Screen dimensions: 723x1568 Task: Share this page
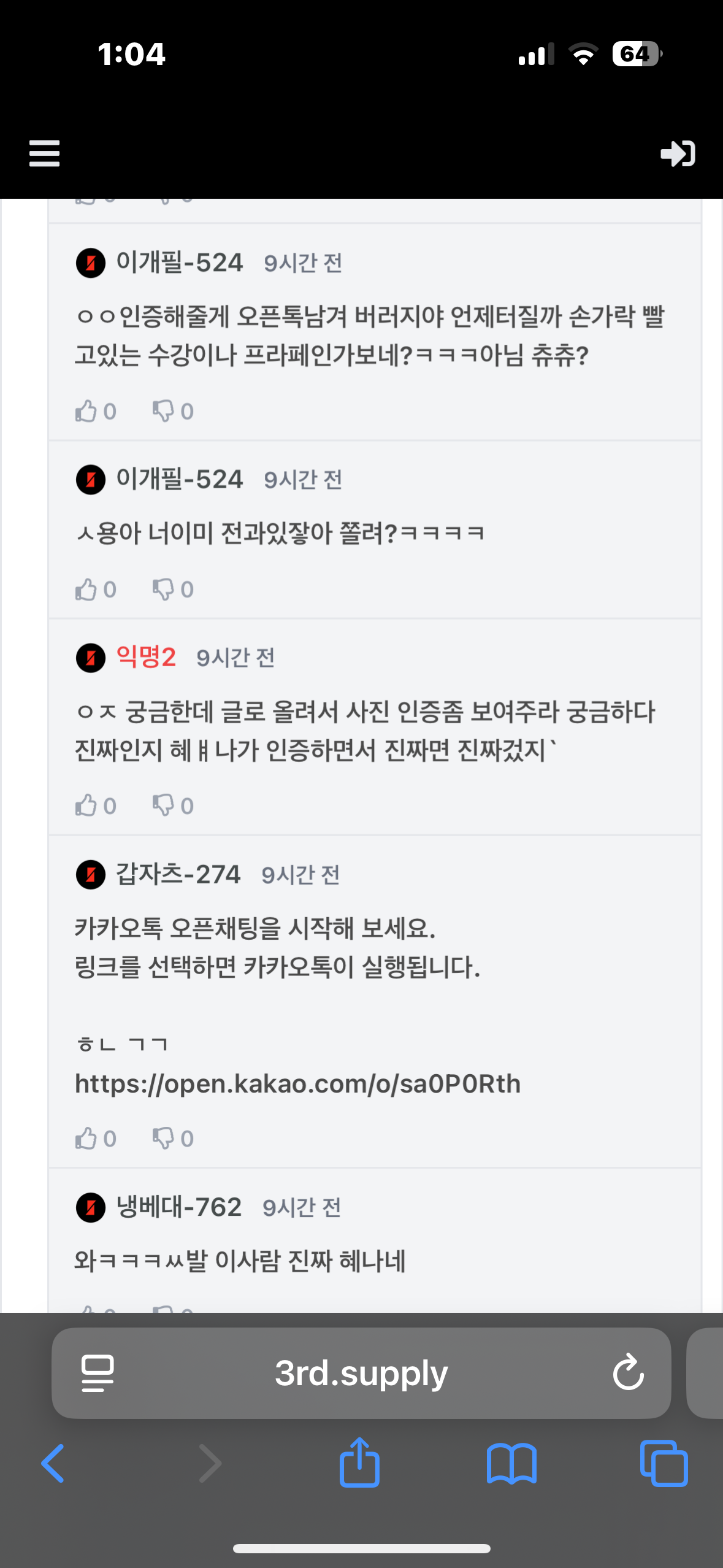(x=359, y=1462)
